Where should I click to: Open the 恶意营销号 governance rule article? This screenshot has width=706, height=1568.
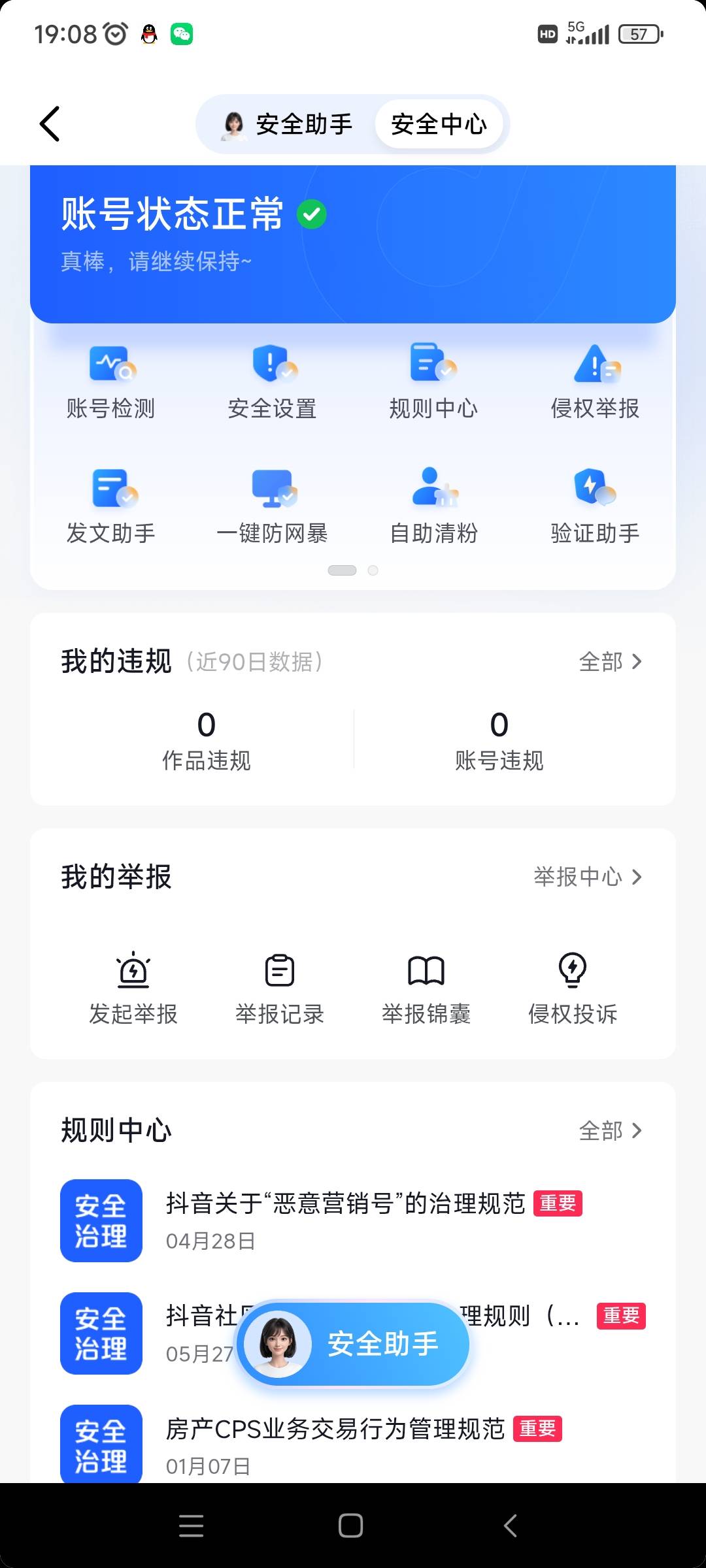(x=345, y=1203)
